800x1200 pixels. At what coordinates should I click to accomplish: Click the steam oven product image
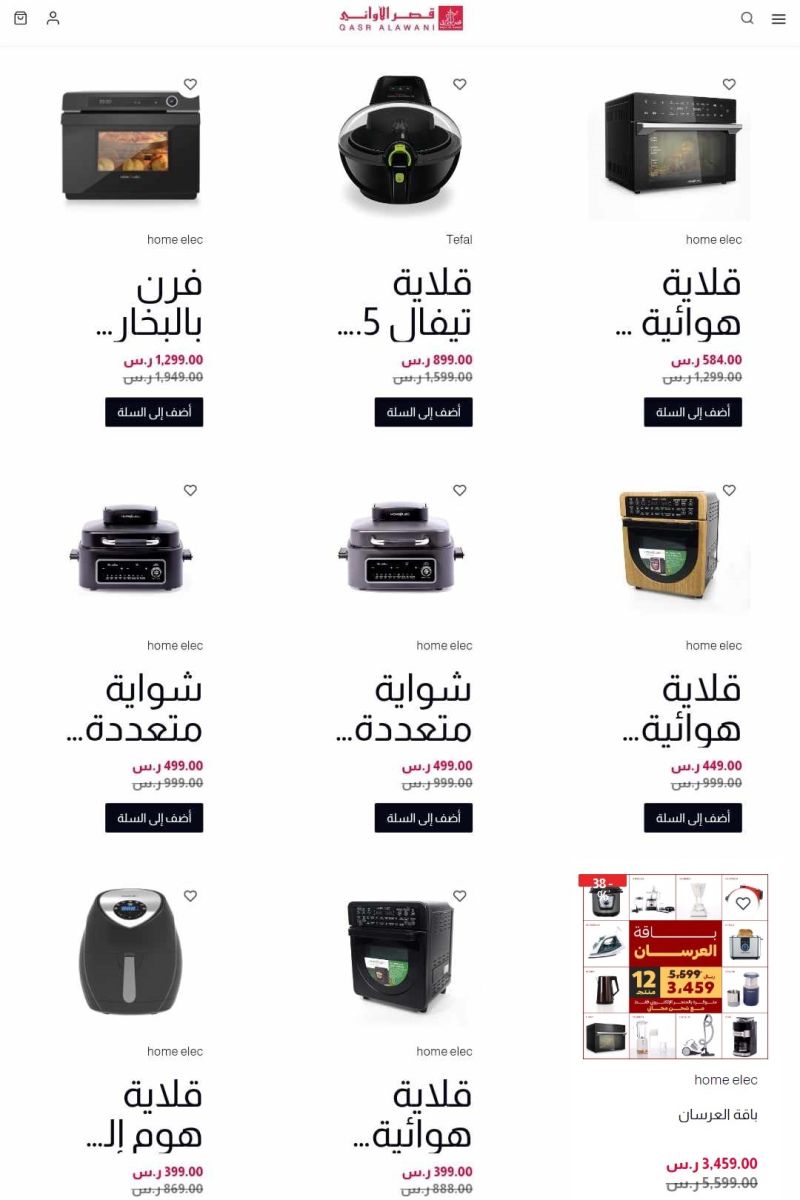[130, 145]
